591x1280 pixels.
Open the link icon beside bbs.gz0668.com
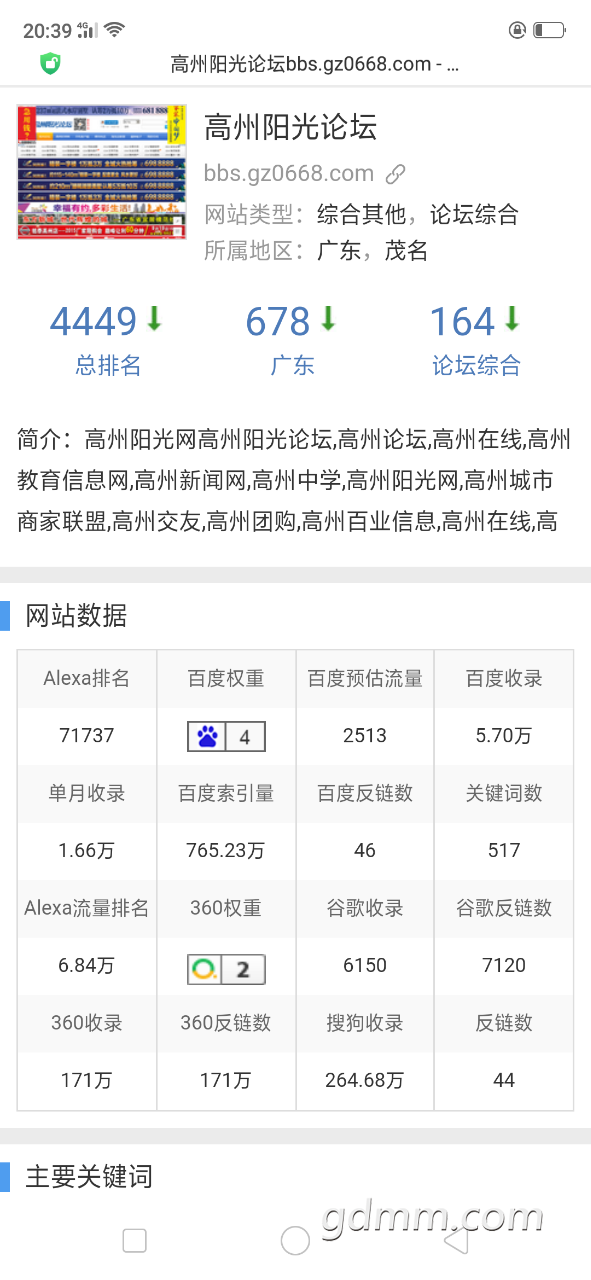[396, 174]
